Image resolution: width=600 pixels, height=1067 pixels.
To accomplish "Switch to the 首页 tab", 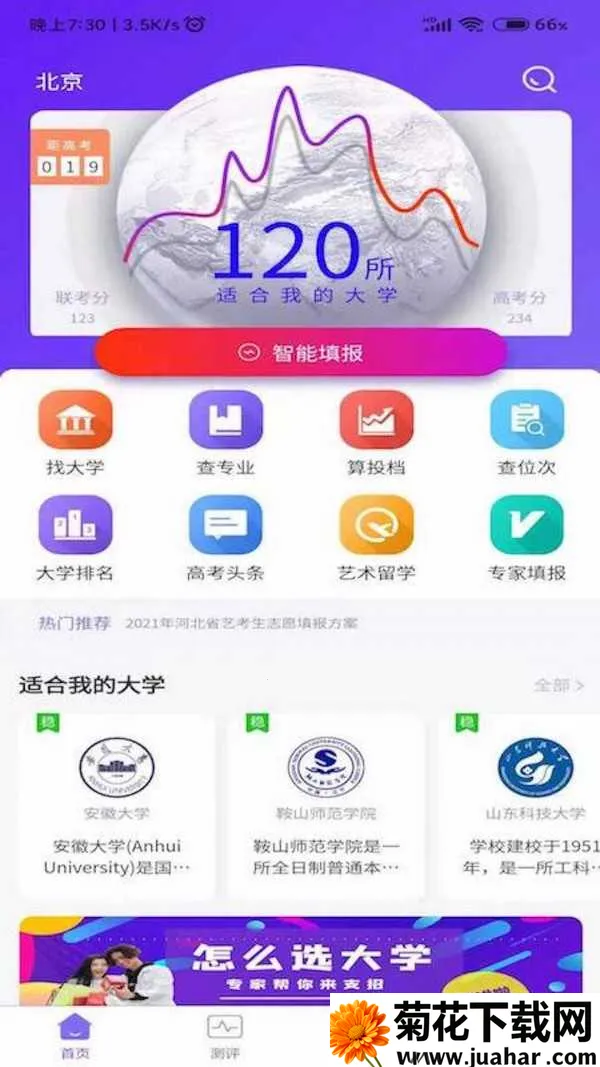I will [75, 1037].
